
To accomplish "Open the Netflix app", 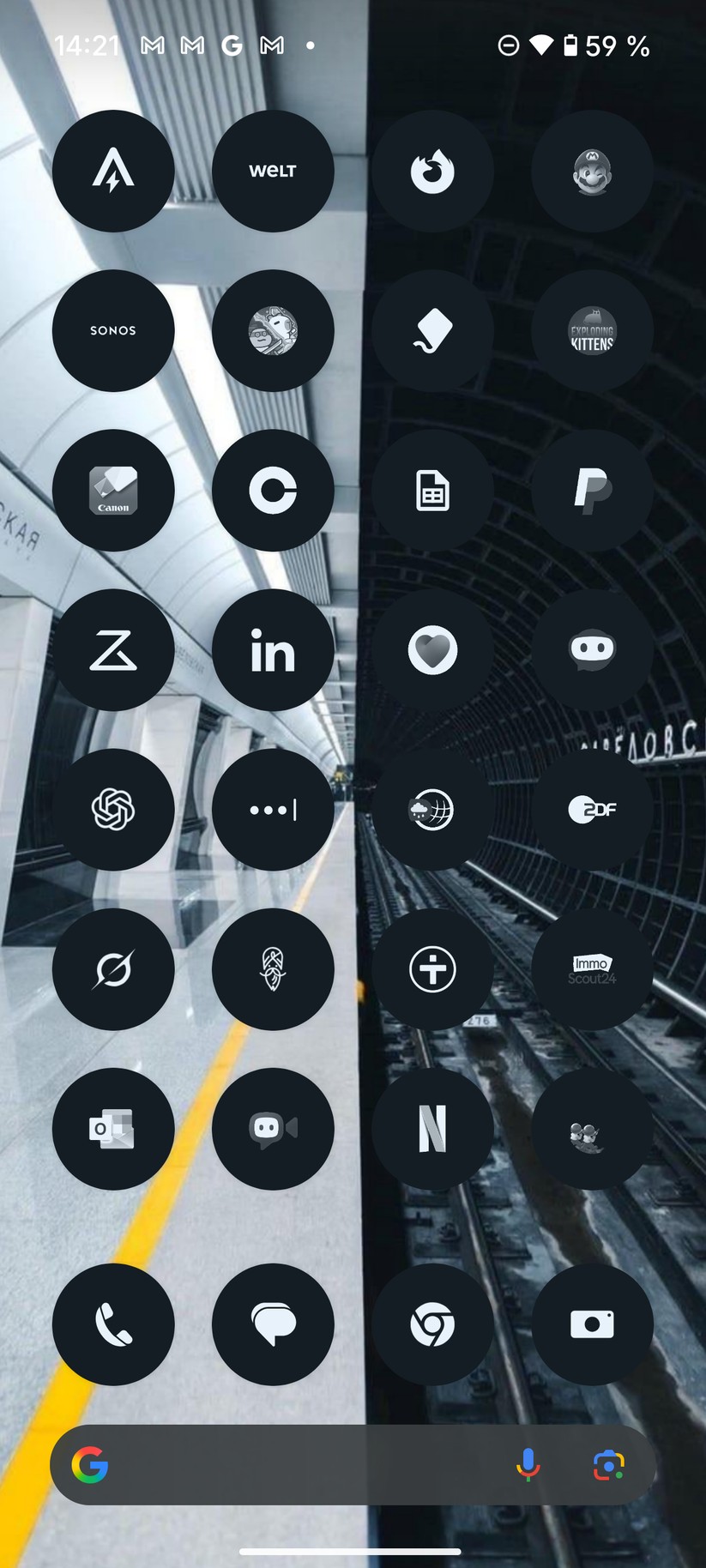I will 432,1128.
